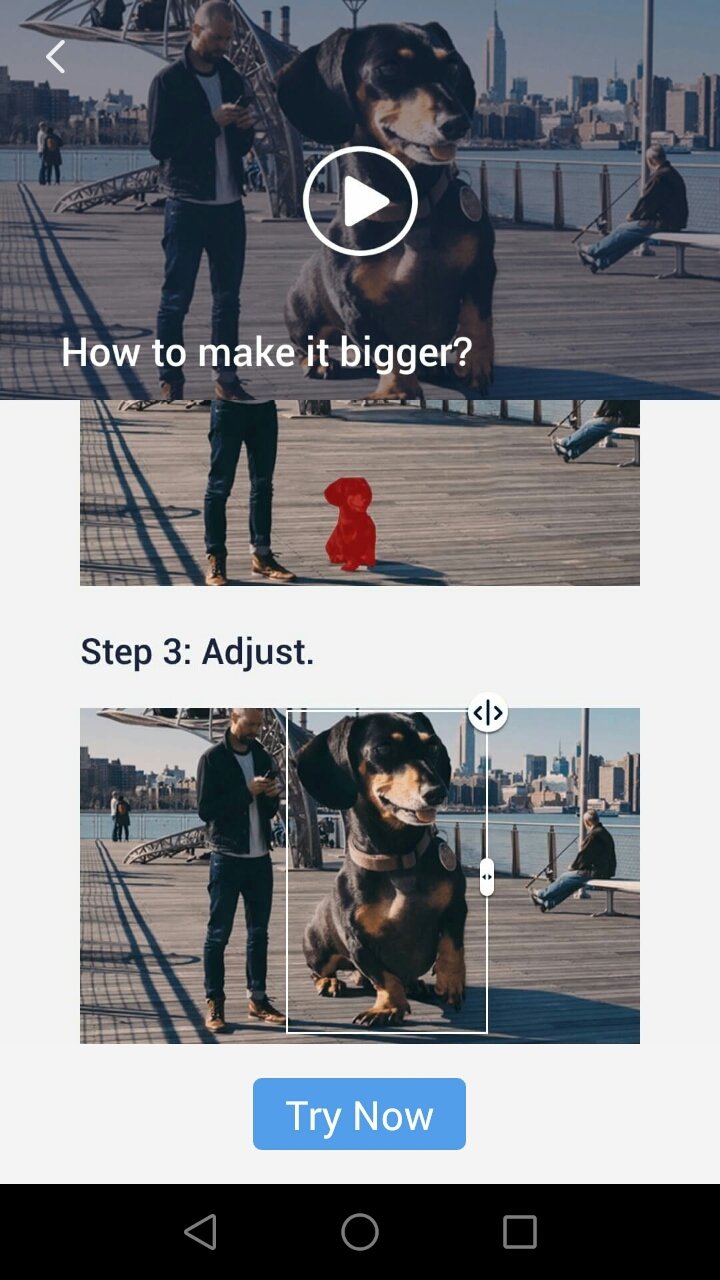Go to the home screen
This screenshot has height=1280, width=720.
(x=360, y=1232)
